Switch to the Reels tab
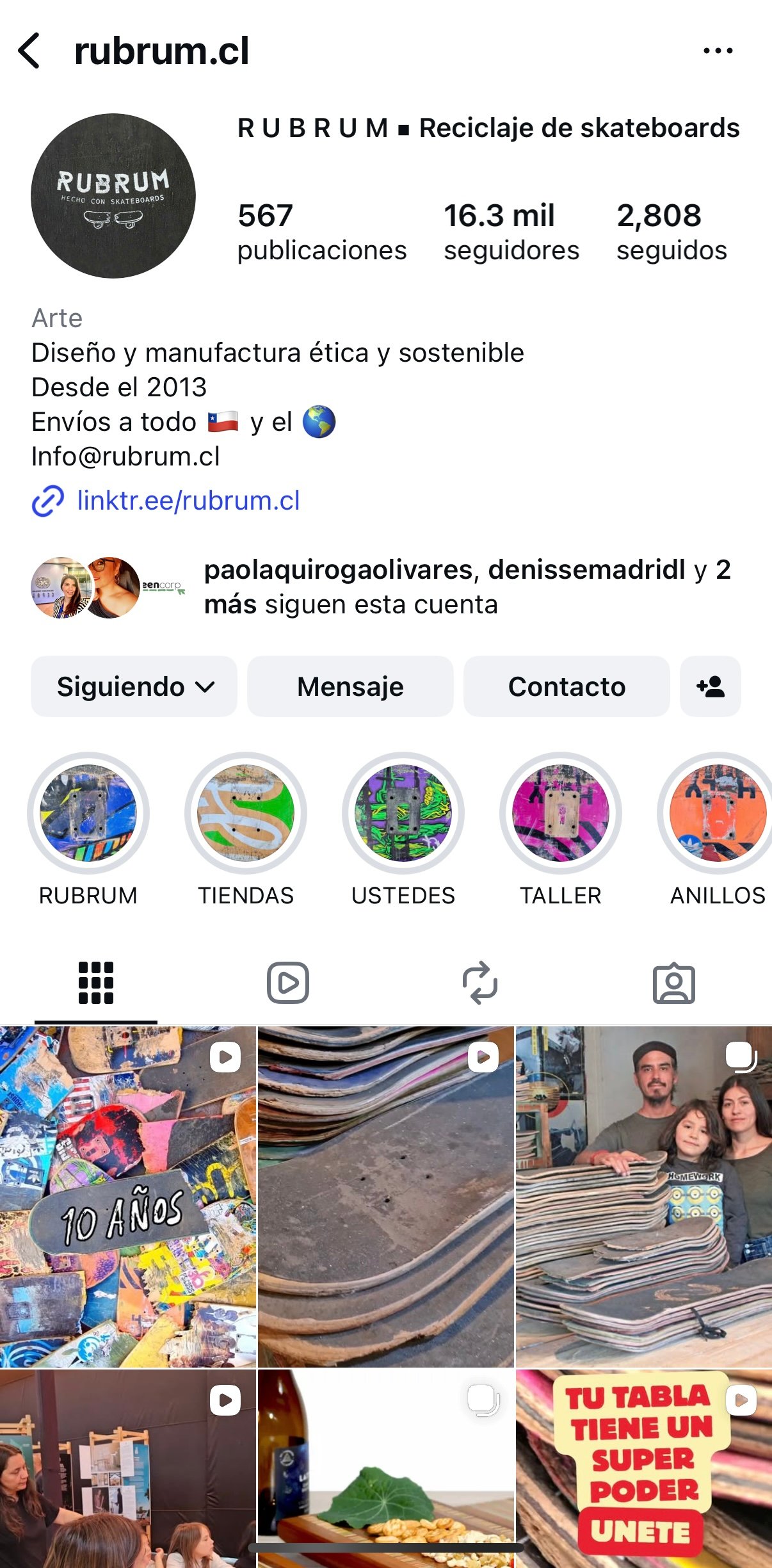Screen dimensions: 772x1568 (288, 983)
